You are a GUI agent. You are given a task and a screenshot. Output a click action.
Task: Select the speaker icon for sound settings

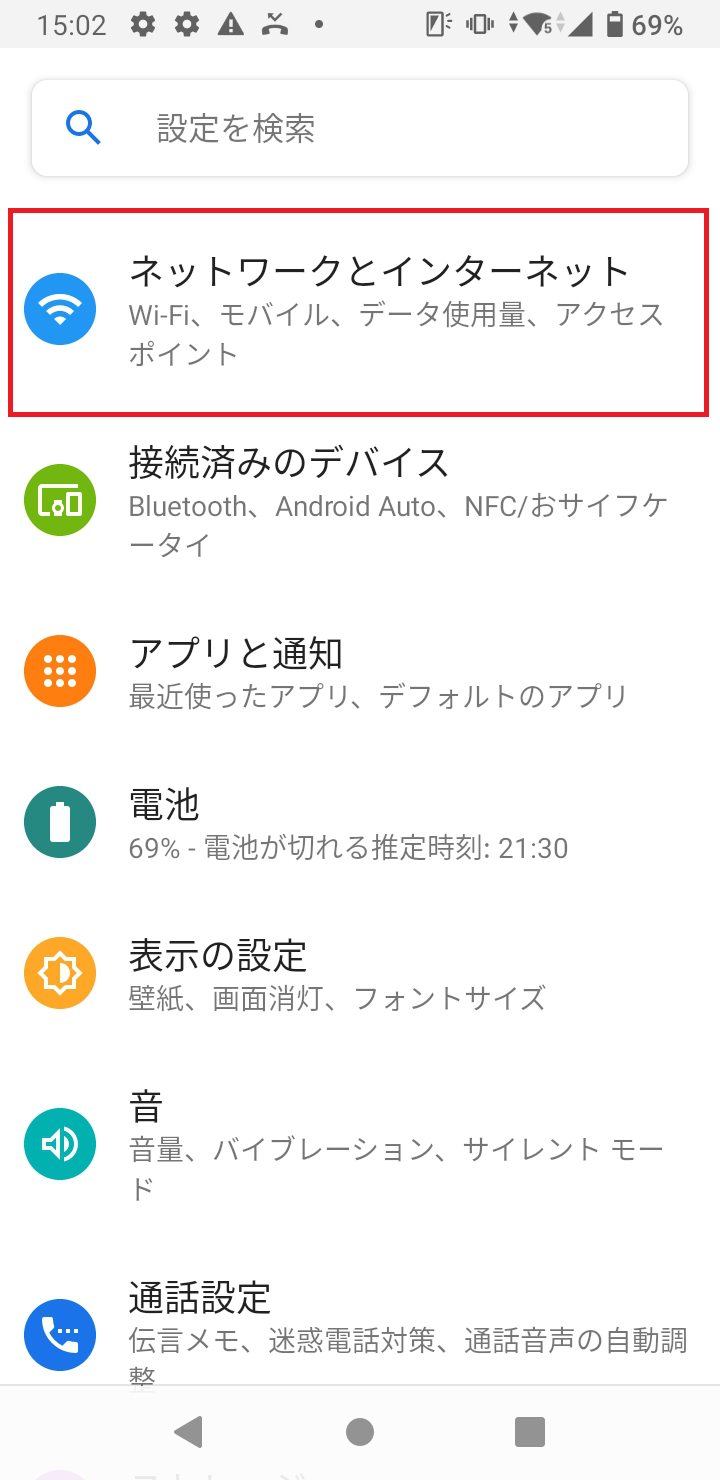(x=59, y=1144)
